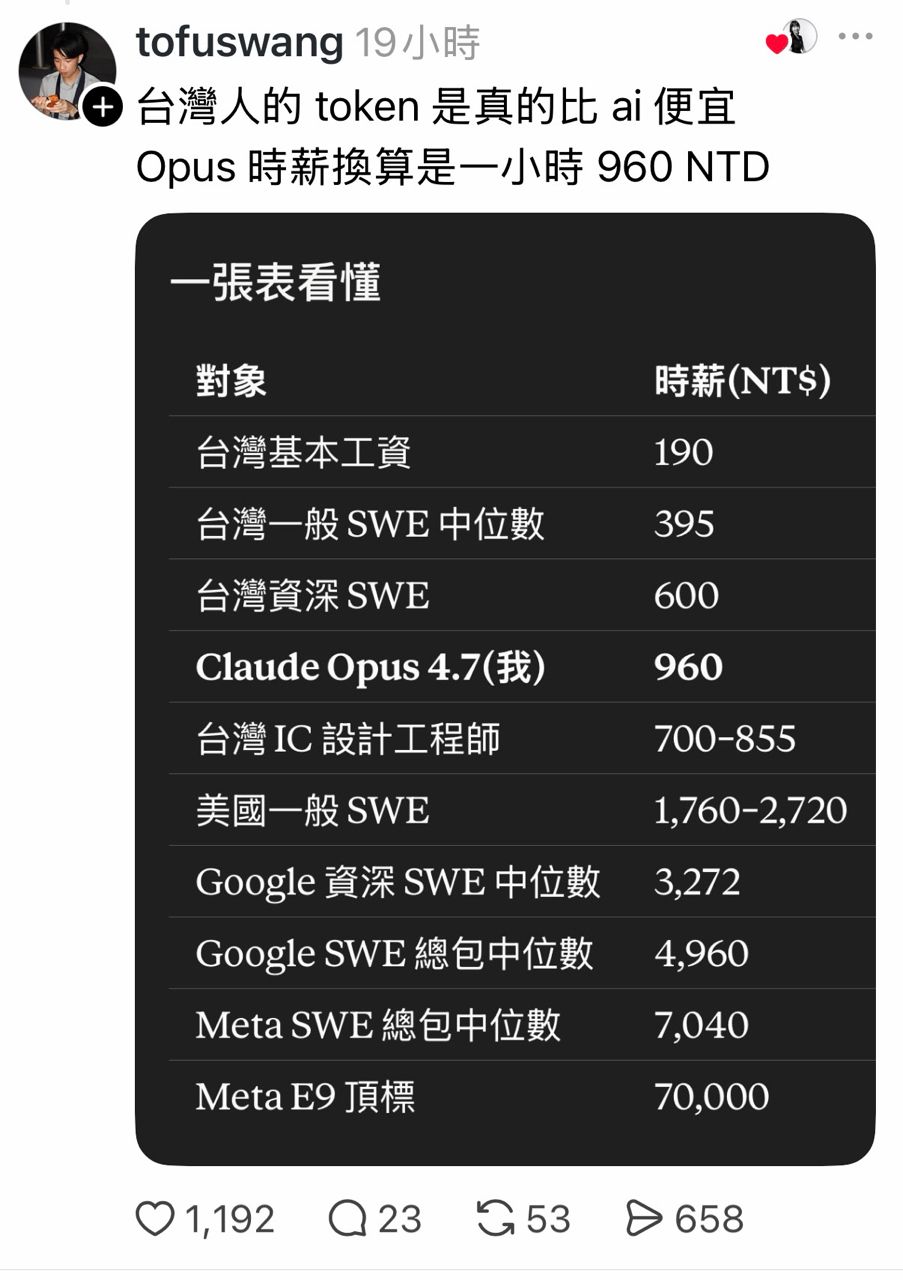Image resolution: width=903 pixels, height=1280 pixels.
Task: Share tofuswang's post via the send icon
Action: [644, 1219]
